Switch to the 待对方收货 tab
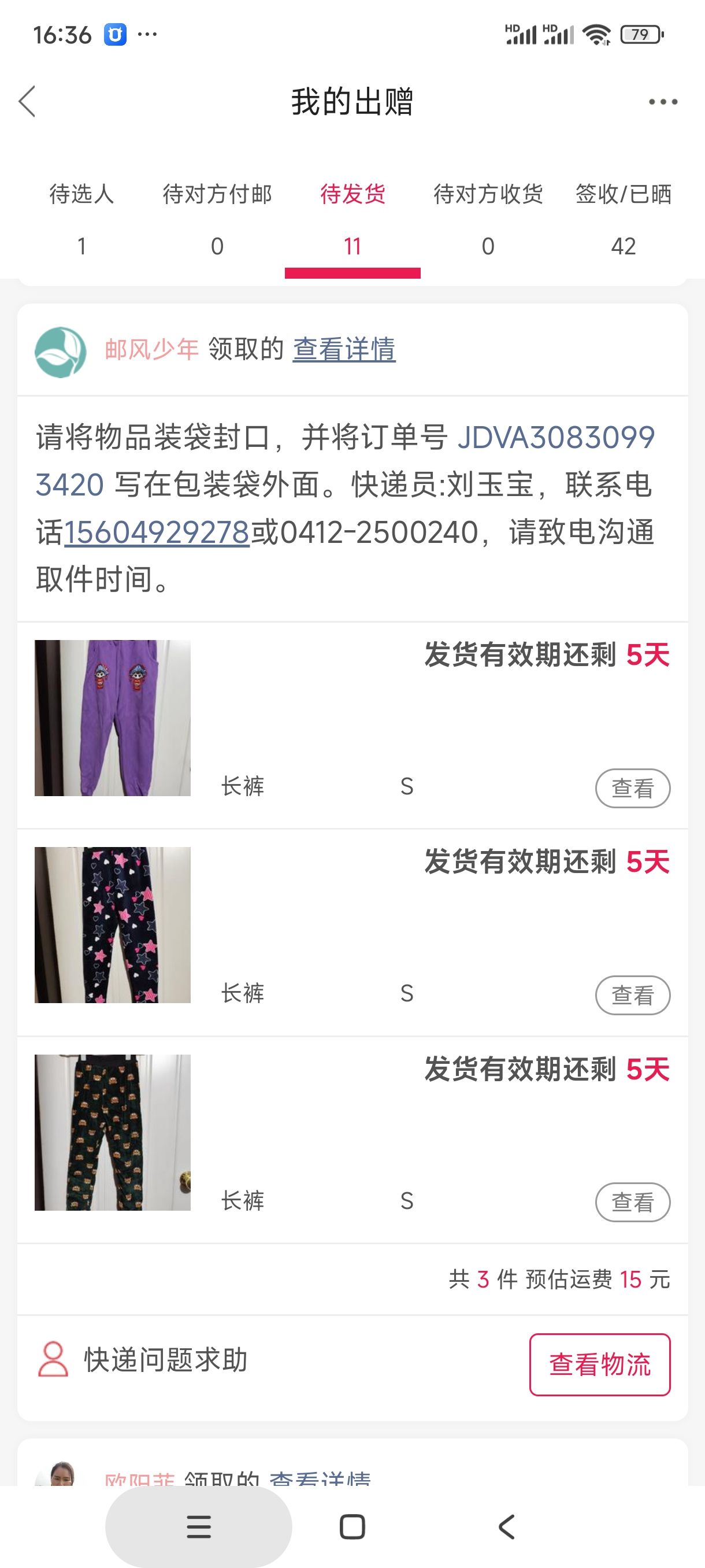This screenshot has width=705, height=1568. coord(488,219)
